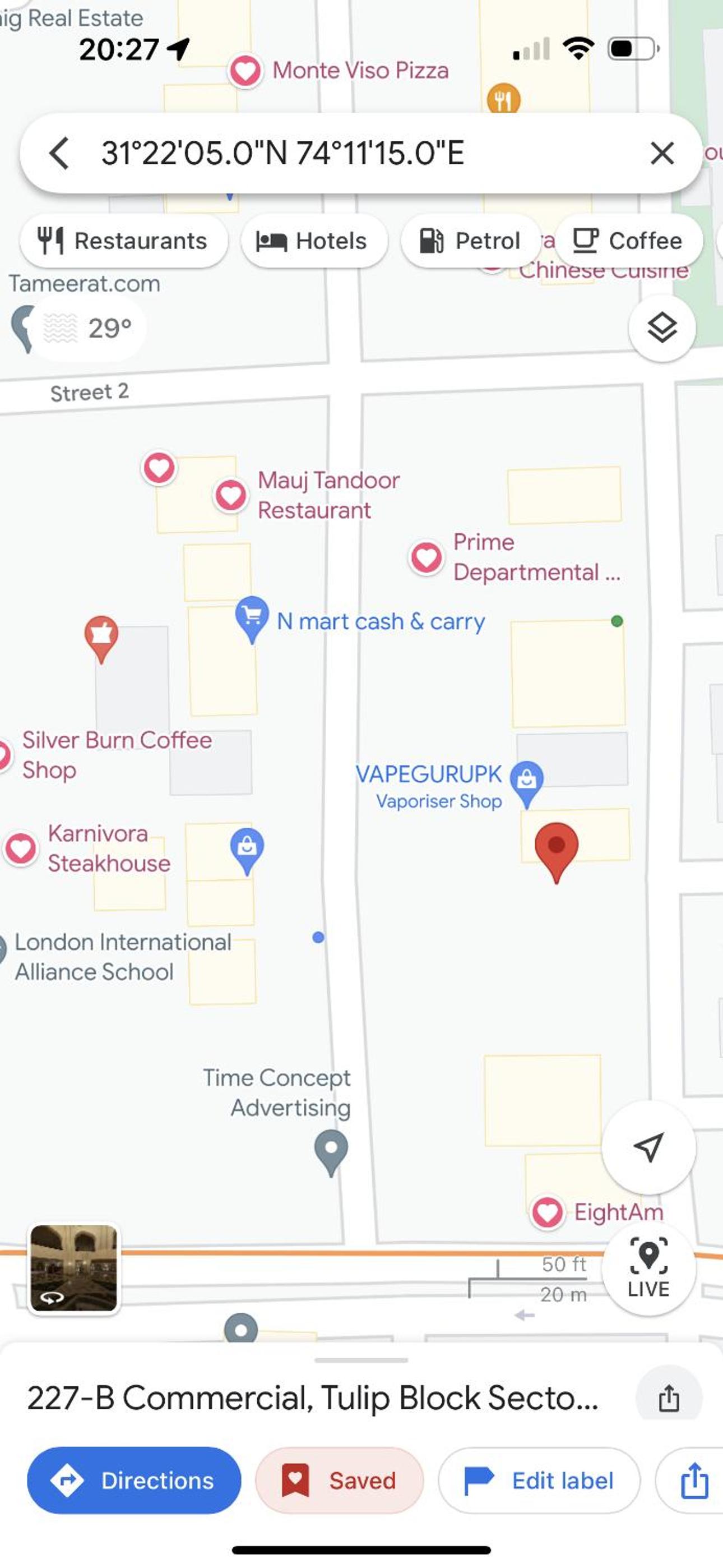Share the 227-B Commercial address

click(x=669, y=1398)
